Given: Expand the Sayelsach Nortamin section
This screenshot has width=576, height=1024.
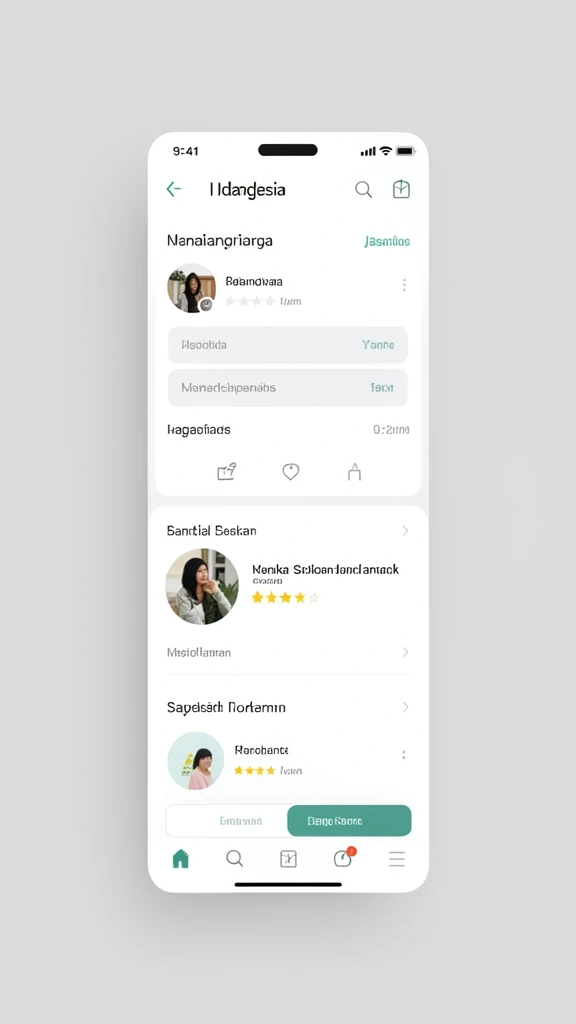Looking at the screenshot, I should coord(406,707).
